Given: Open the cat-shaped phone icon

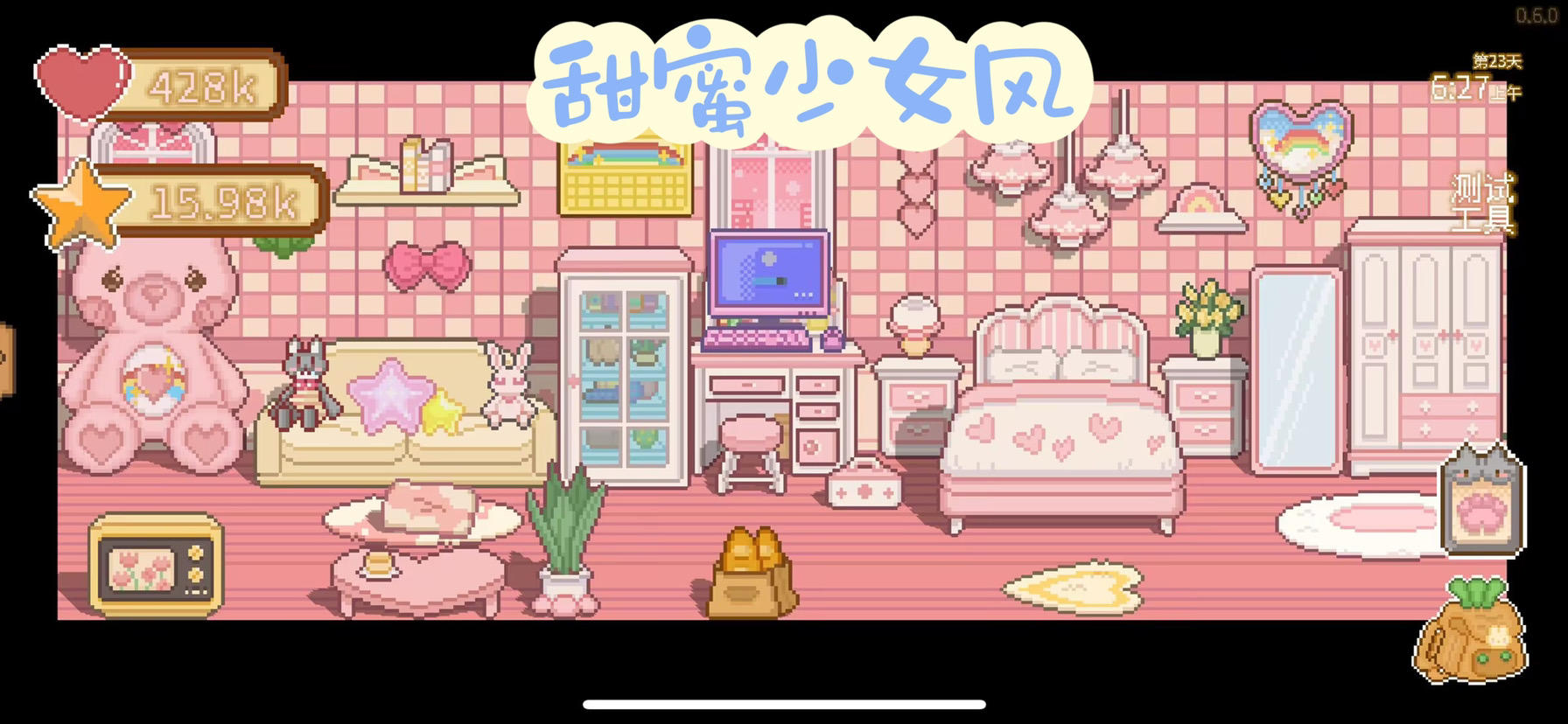Looking at the screenshot, I should point(1483,501).
